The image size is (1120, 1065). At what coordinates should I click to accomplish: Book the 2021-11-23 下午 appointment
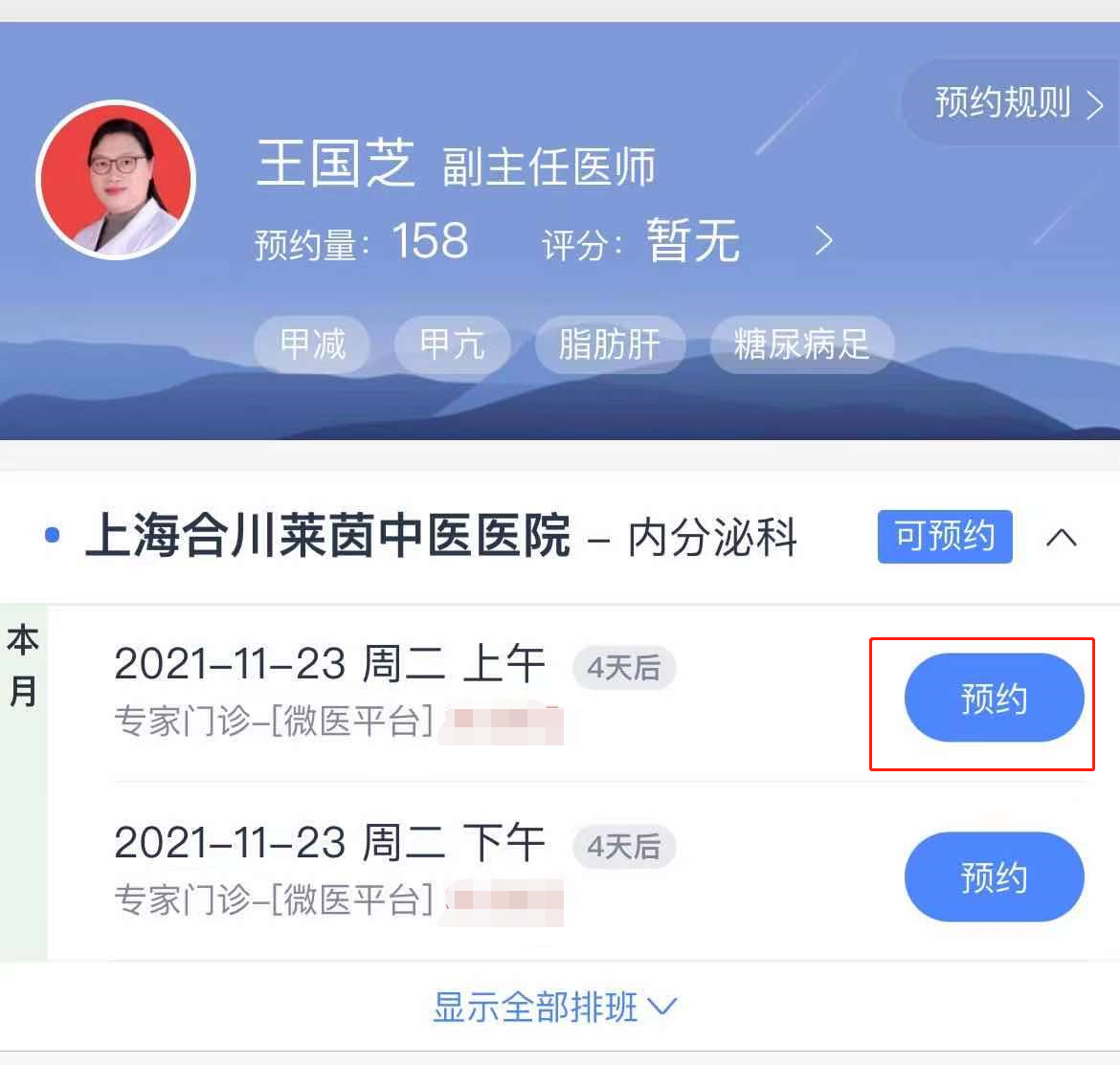pyautogui.click(x=994, y=876)
